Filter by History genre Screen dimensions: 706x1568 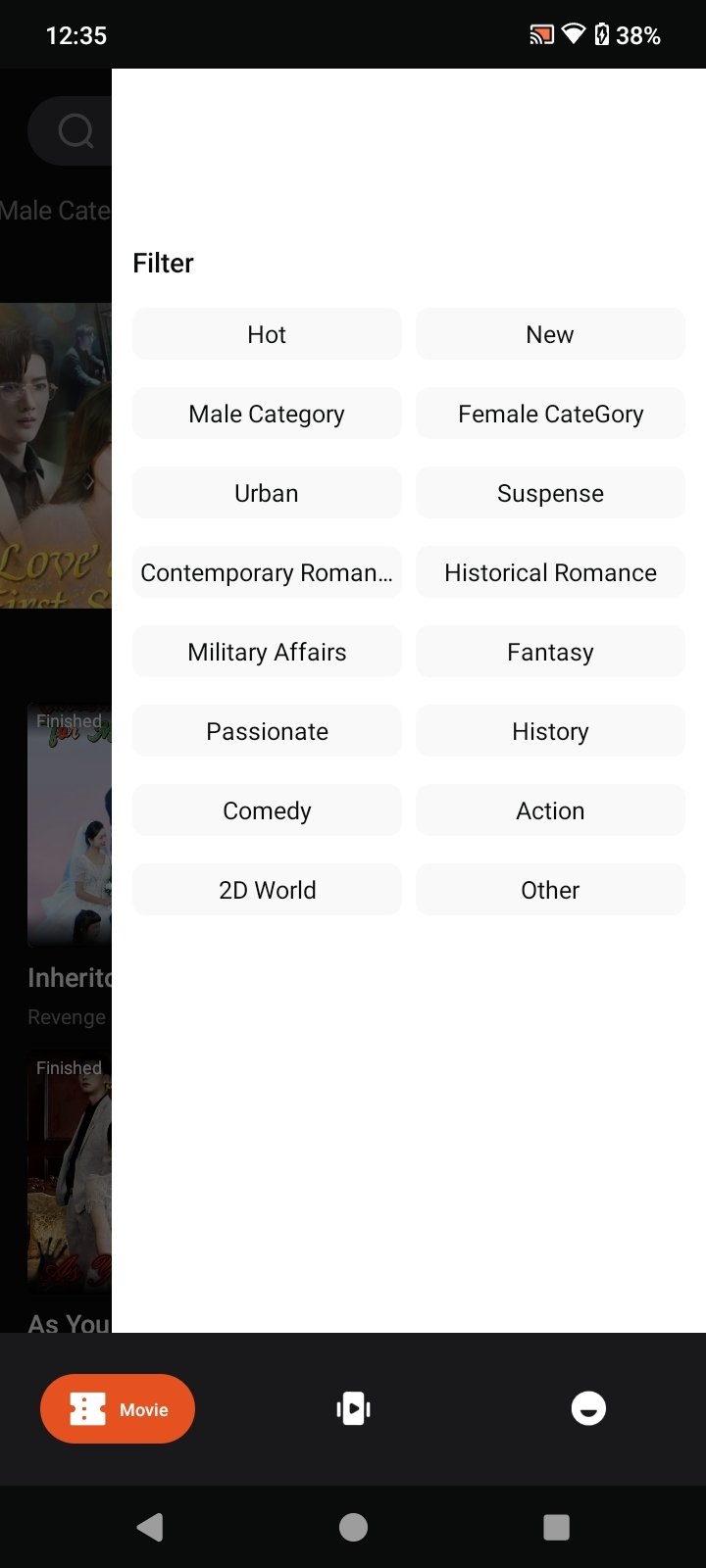point(550,731)
